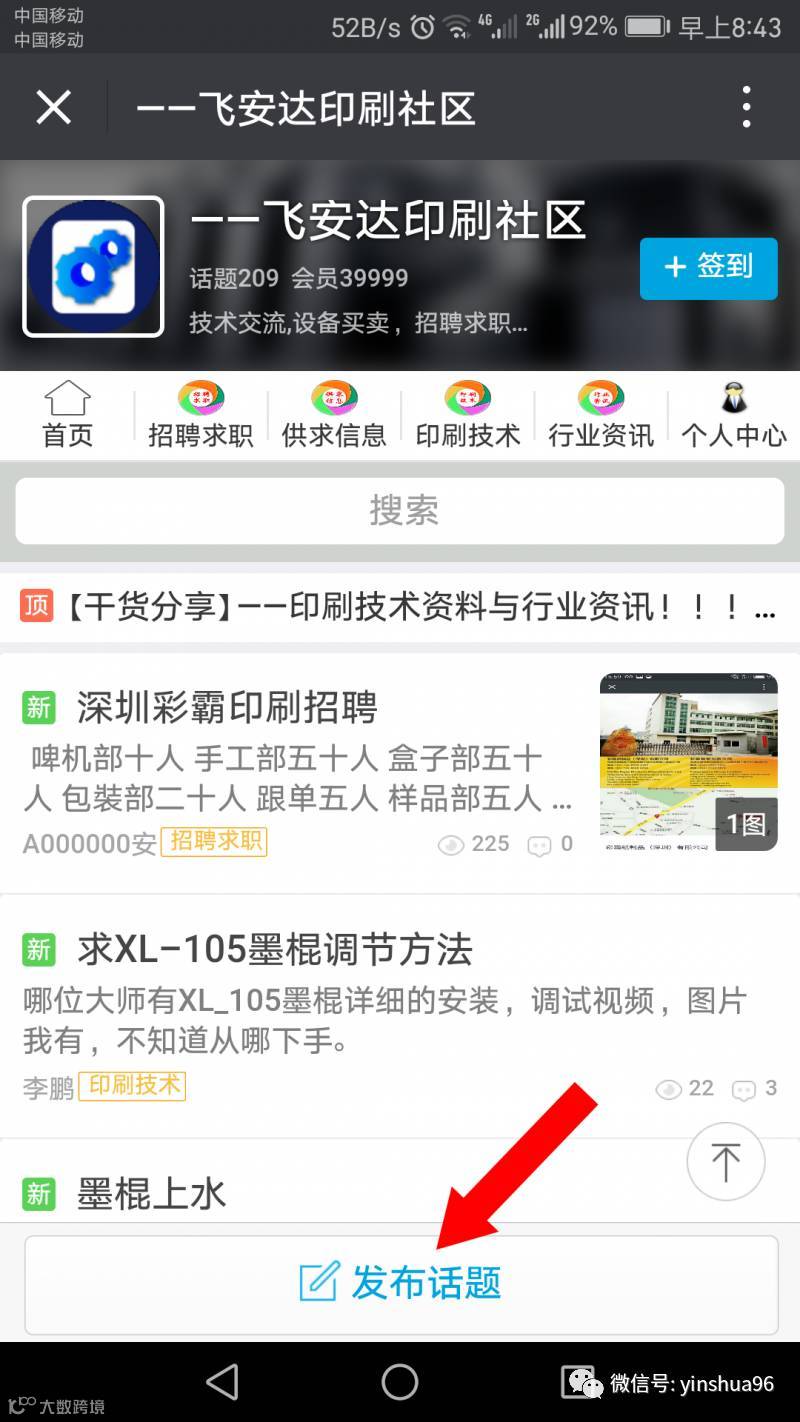The width and height of the screenshot is (800, 1422).
Task: Open the 求XL-105墨棍调节方法 topic
Action: coord(274,950)
